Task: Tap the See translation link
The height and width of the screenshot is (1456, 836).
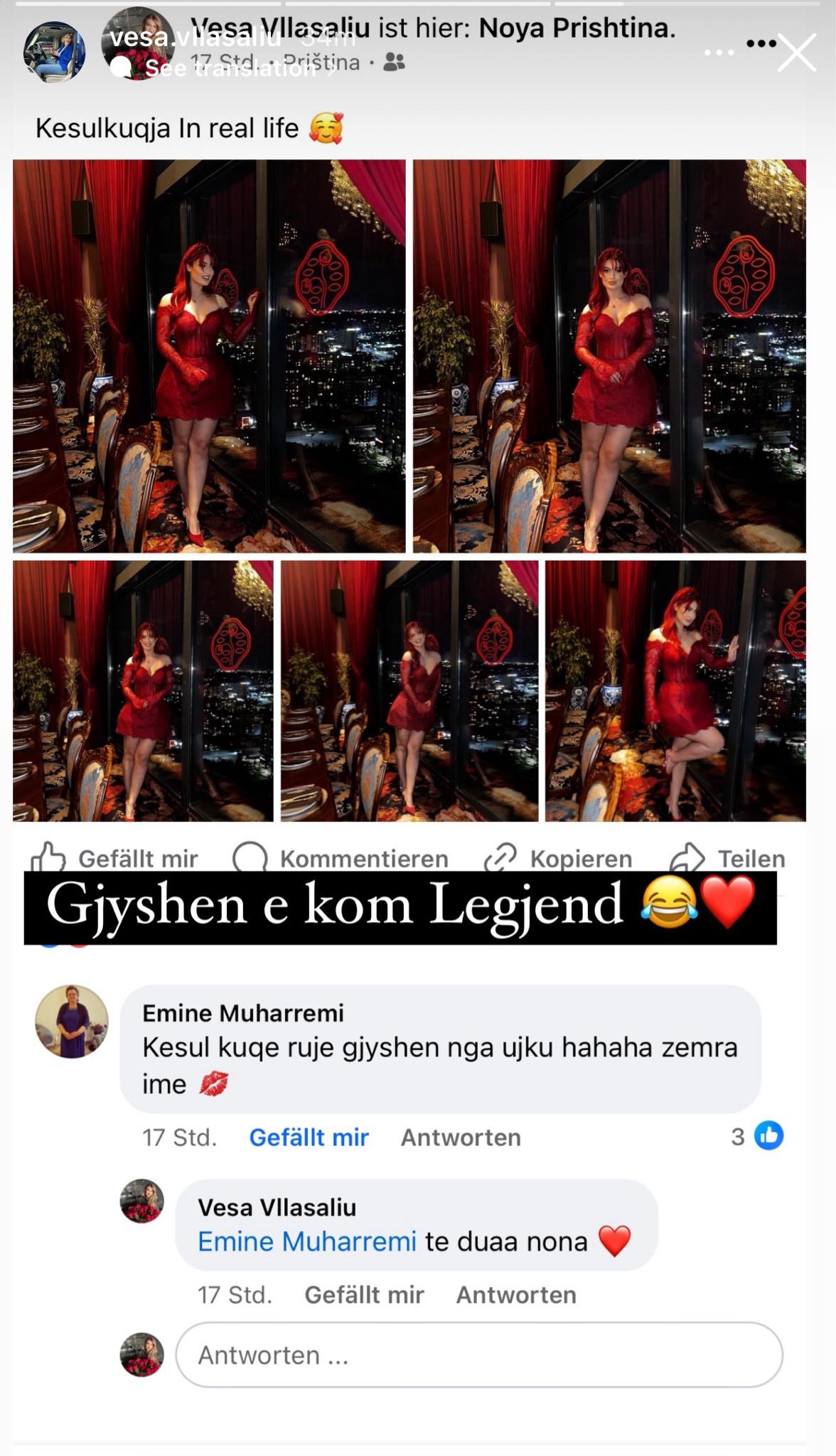Action: coord(231,68)
